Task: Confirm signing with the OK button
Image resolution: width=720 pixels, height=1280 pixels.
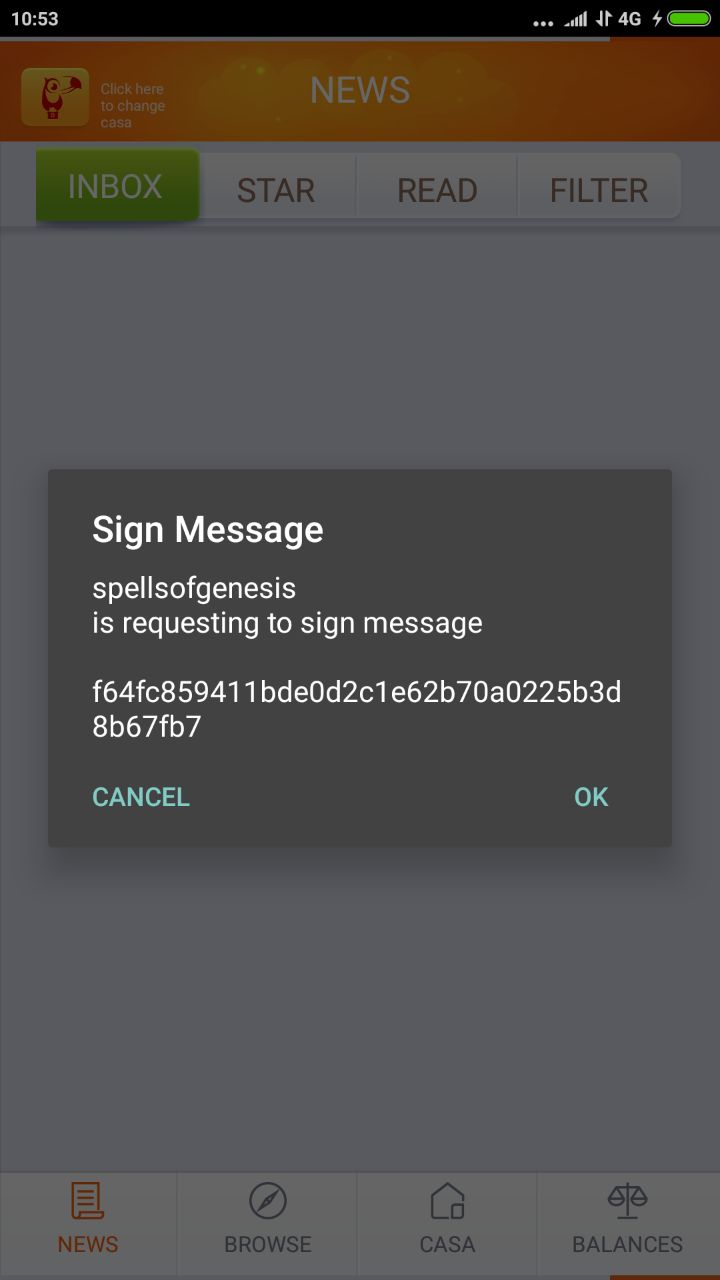Action: coord(591,797)
